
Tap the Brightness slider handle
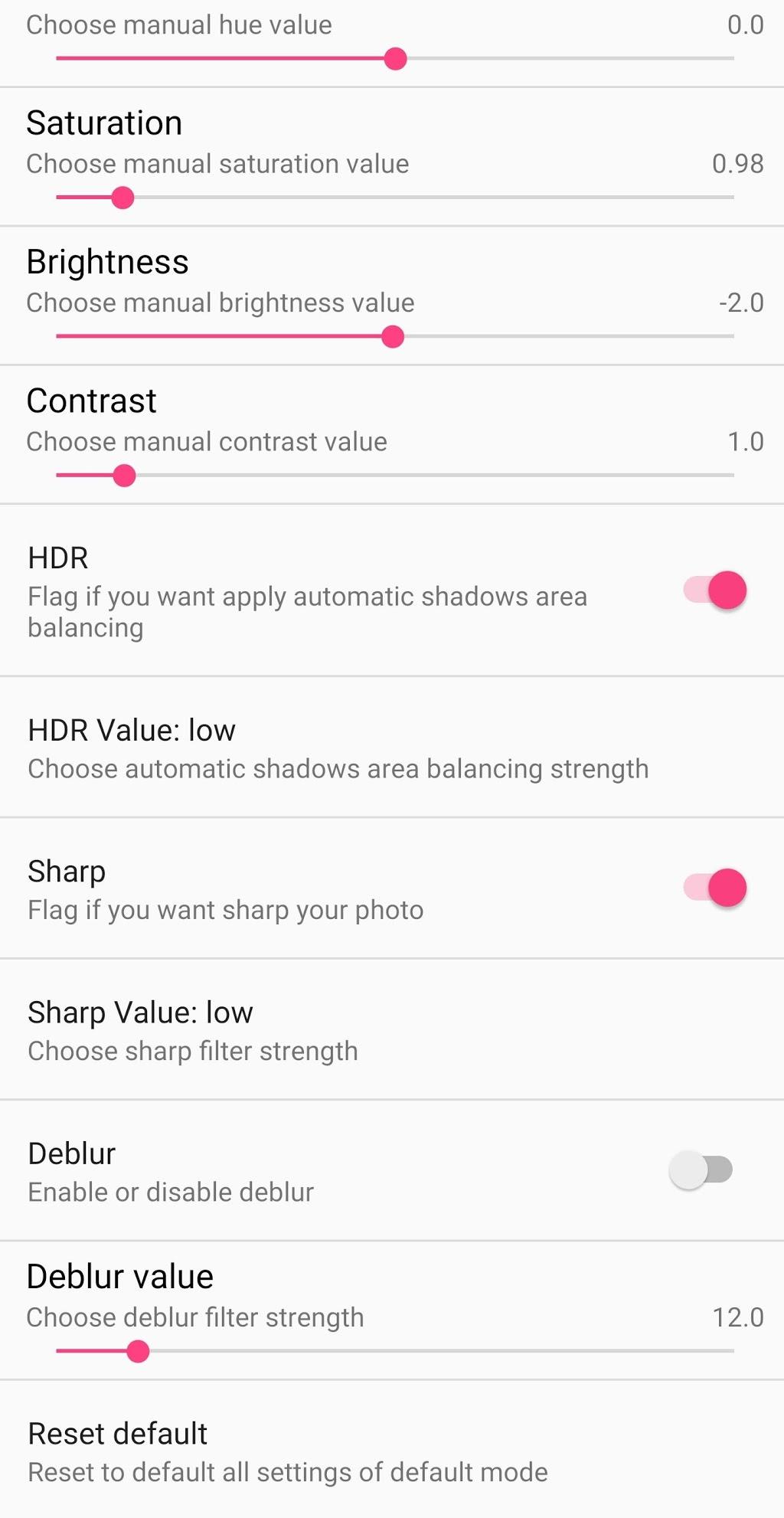pos(393,336)
